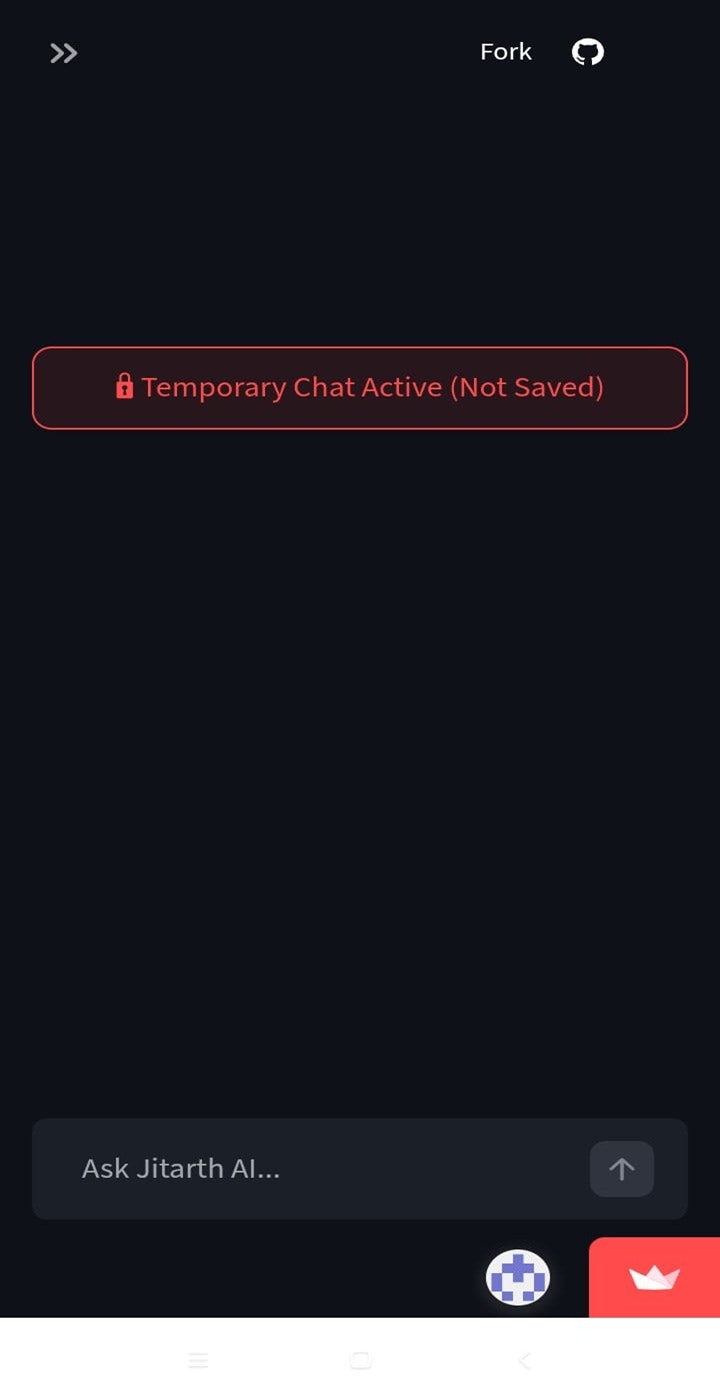
Task: Send the message with the arrow button
Action: tap(622, 1168)
